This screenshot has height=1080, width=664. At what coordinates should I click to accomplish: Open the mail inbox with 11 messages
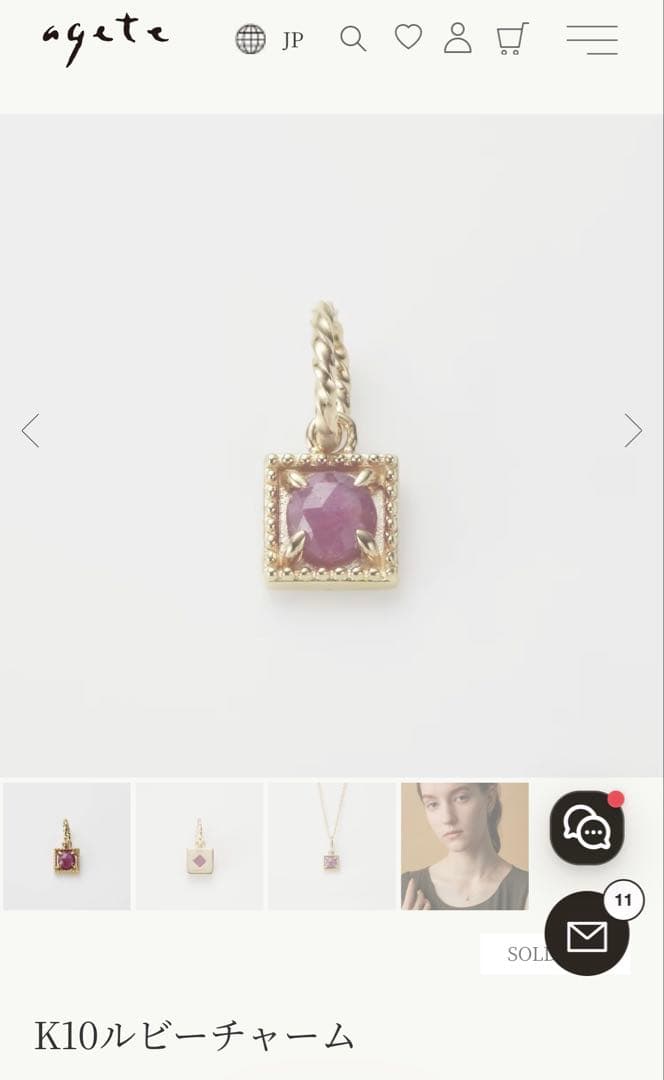[x=587, y=935]
